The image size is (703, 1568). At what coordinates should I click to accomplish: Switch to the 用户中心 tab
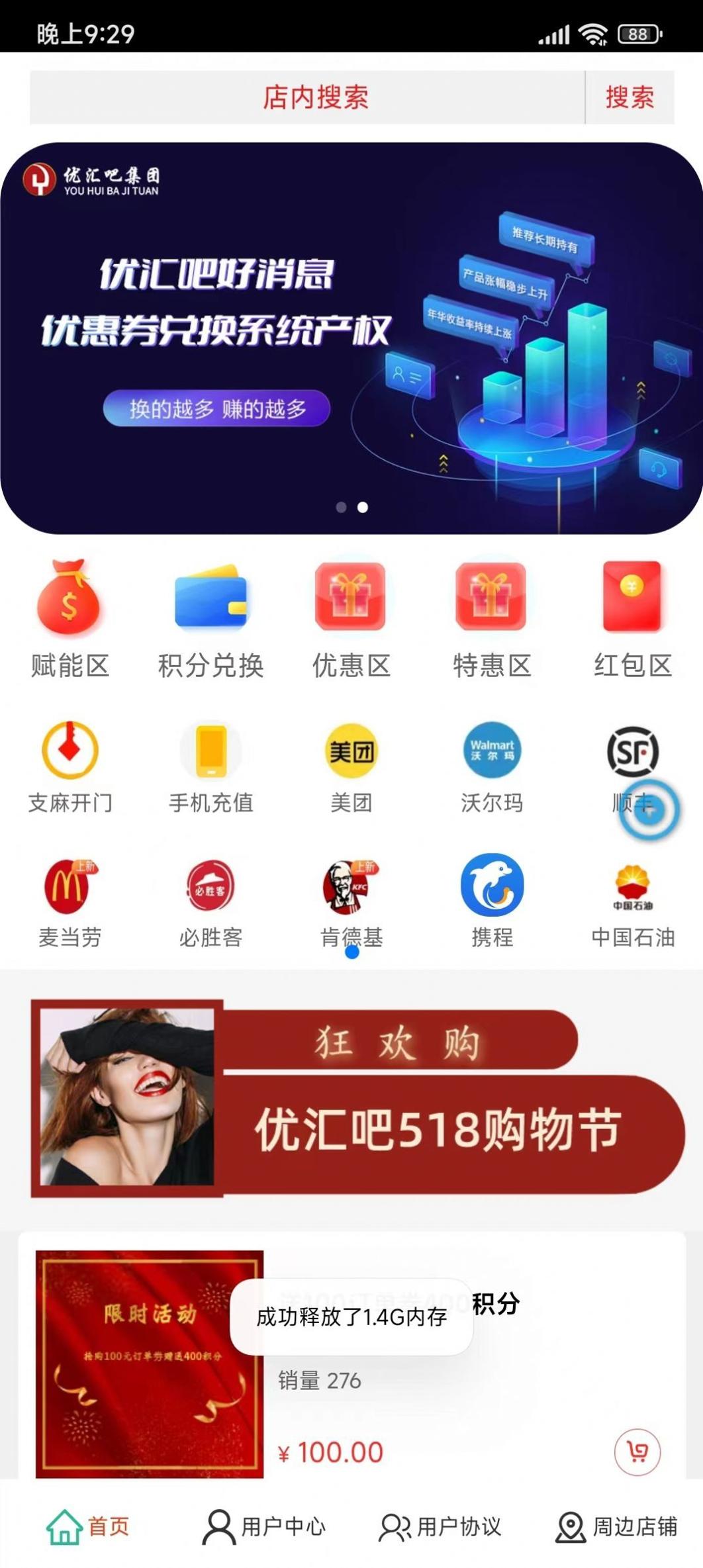(x=267, y=1523)
